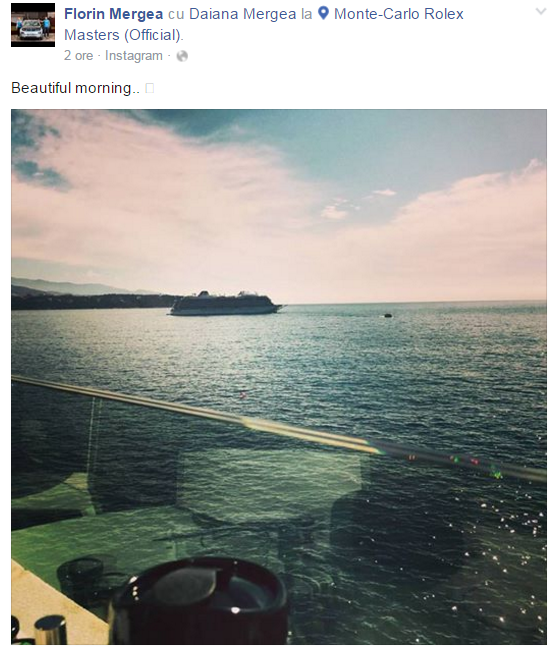View the post's public audience globe
Viewport: 550px width, 647px height.
point(182,56)
